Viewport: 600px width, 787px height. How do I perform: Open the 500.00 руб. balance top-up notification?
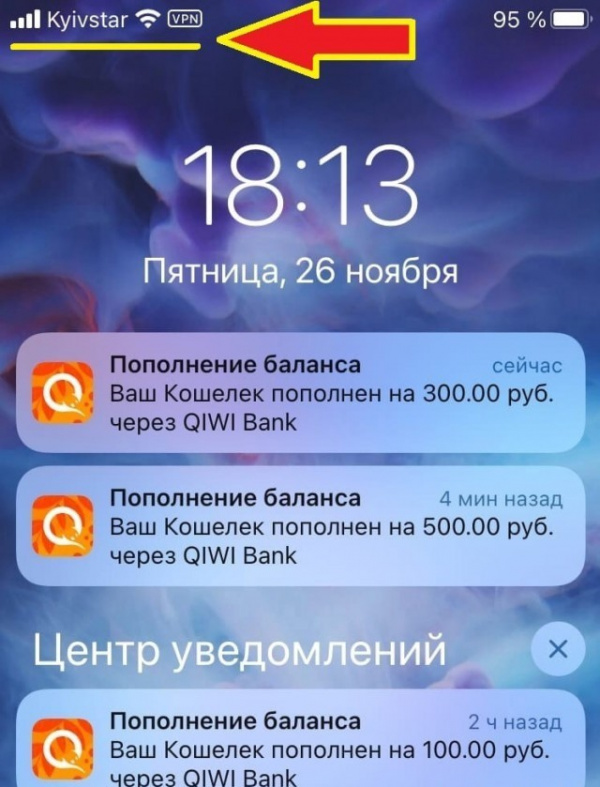(x=300, y=526)
